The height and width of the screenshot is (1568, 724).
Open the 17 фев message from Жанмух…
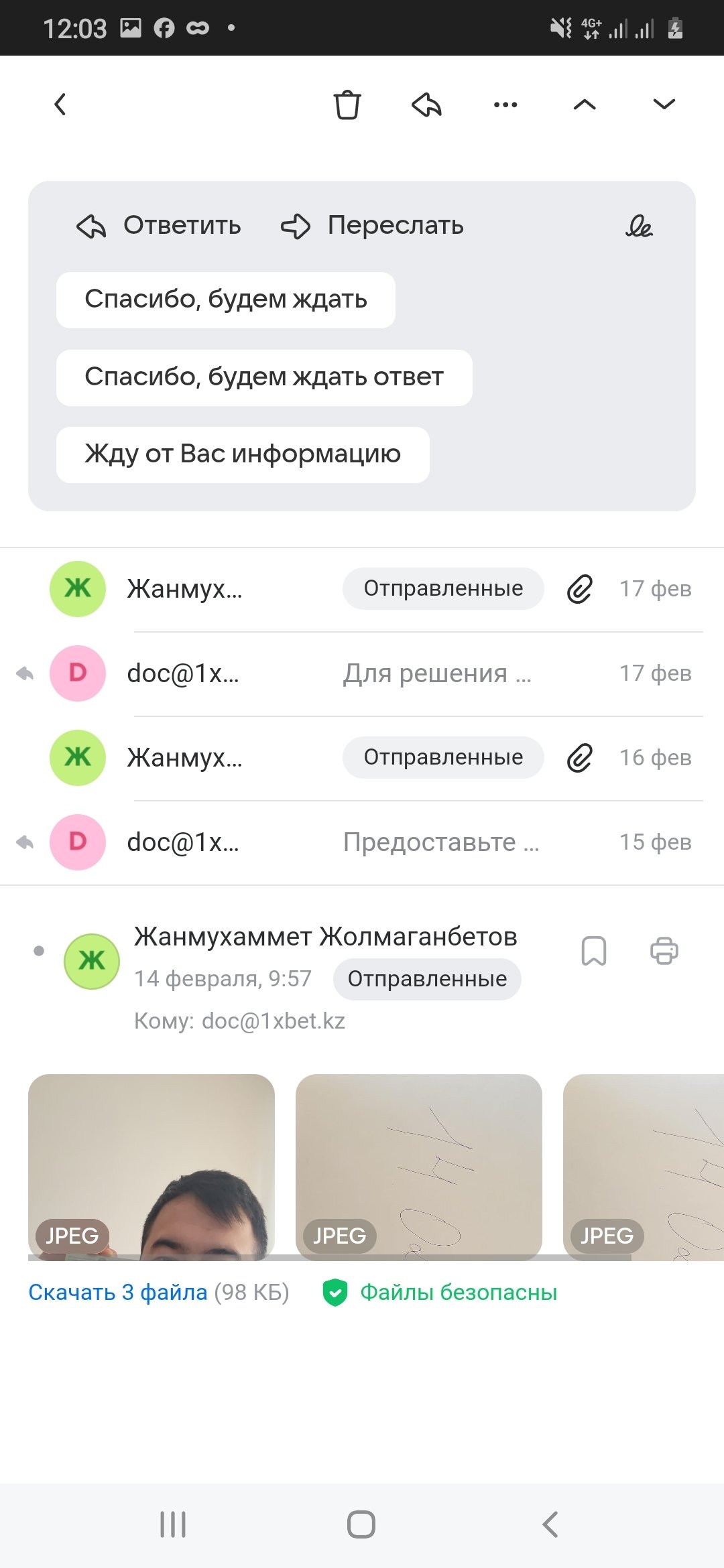375,589
